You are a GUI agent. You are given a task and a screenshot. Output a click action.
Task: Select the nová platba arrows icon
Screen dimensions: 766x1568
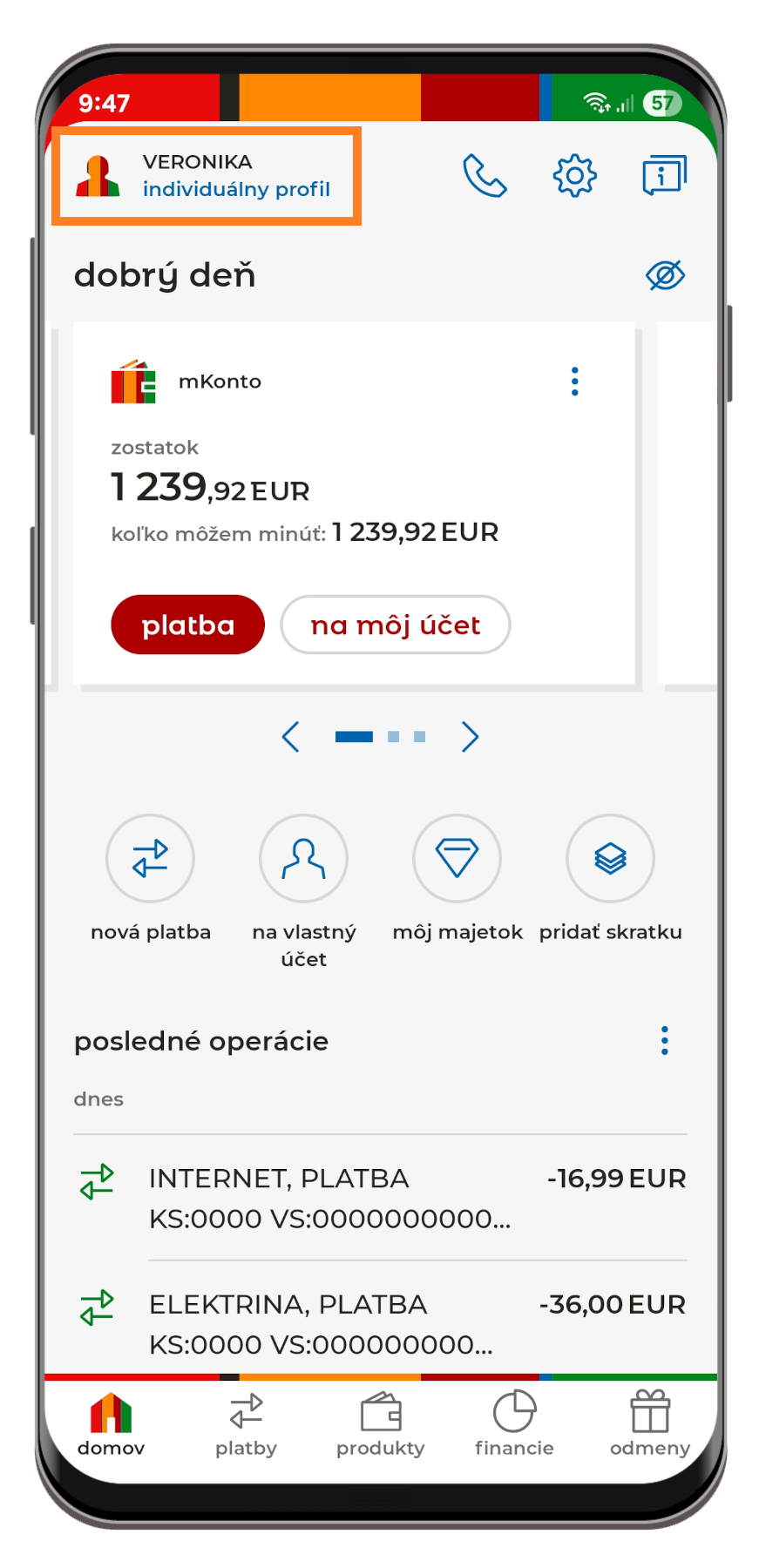coord(149,858)
